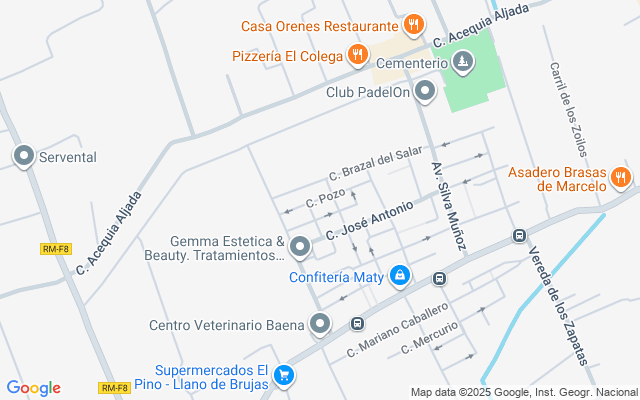Image resolution: width=640 pixels, height=400 pixels.
Task: Select the bus stop beside Confitería Maty
Action: [x=439, y=278]
